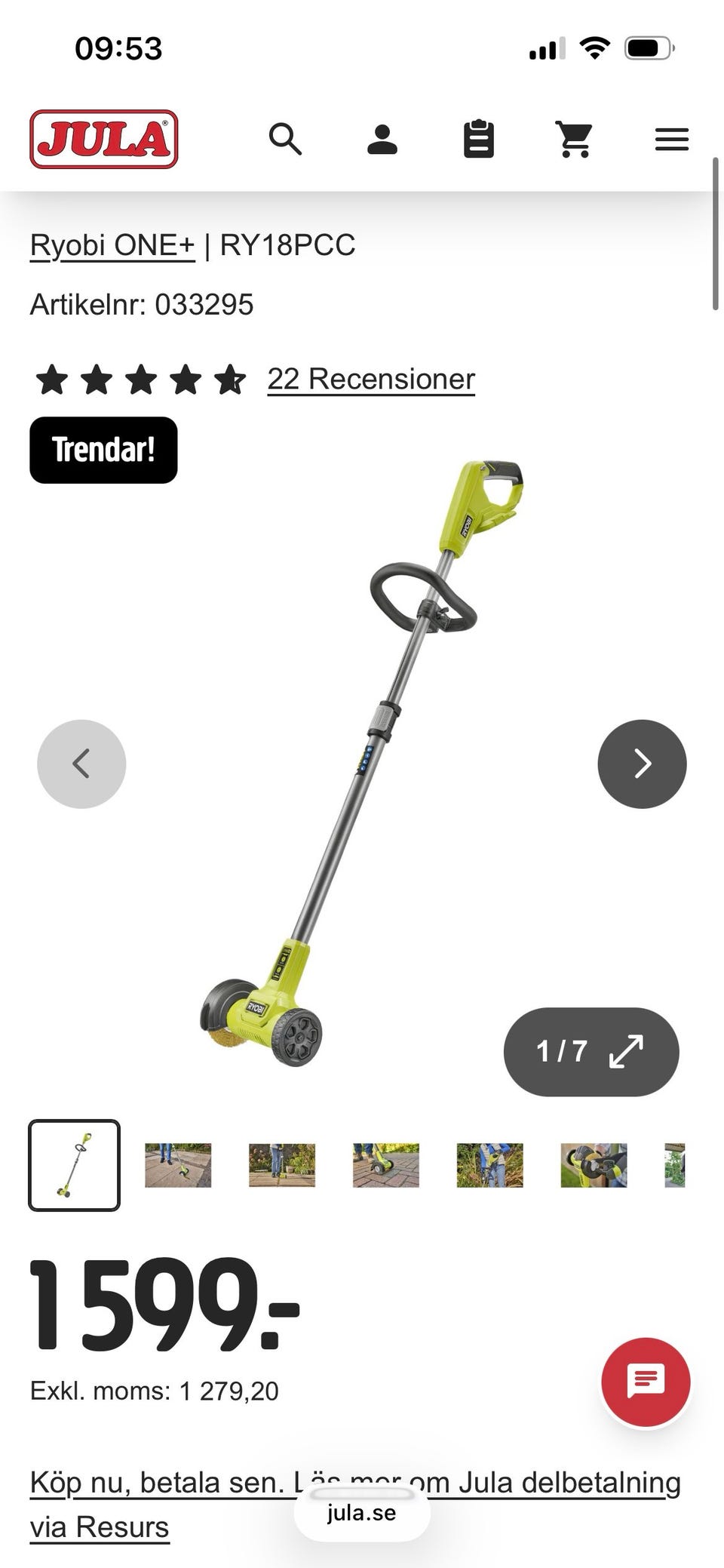Viewport: 724px width, 1568px height.
Task: View the shopping cart
Action: click(x=575, y=140)
